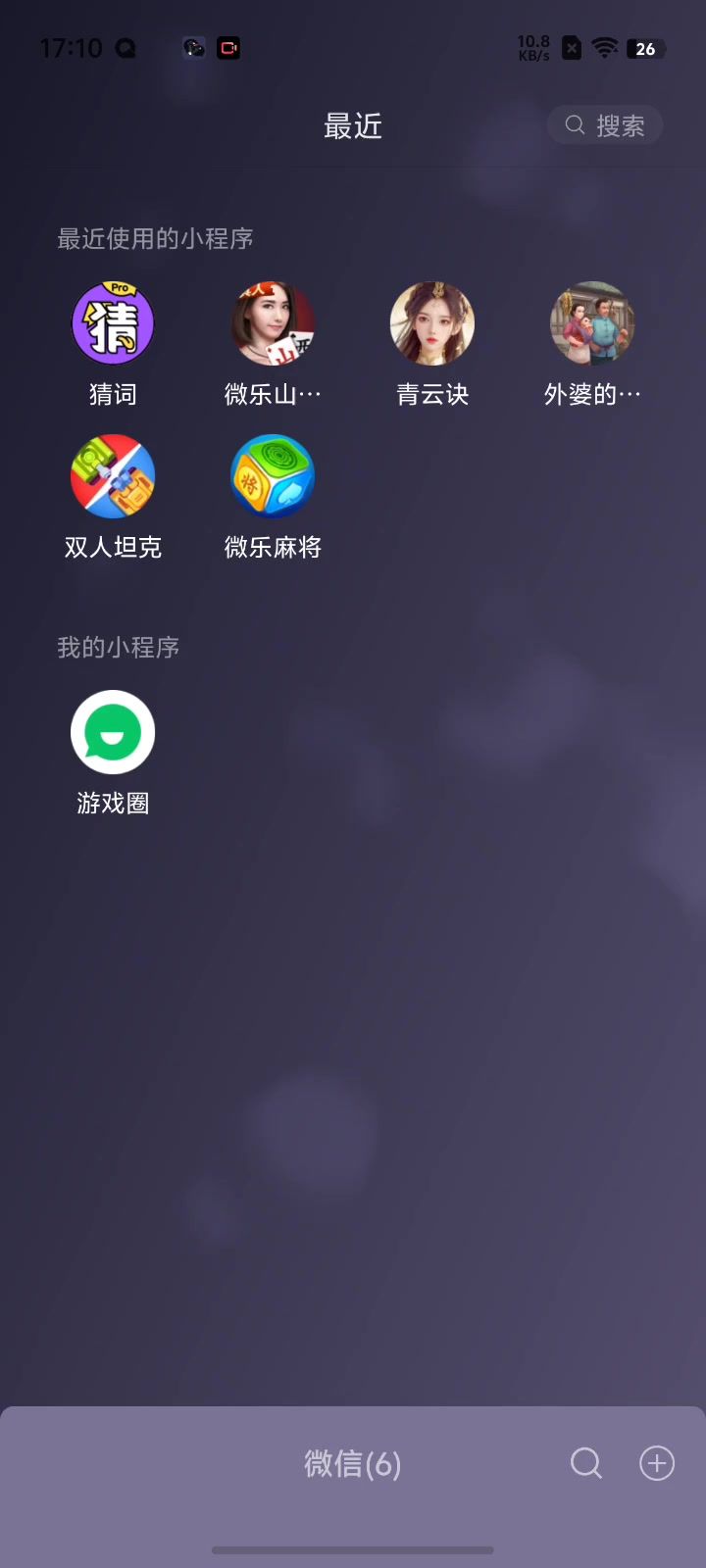Open 微乐麻将 mini program

pos(273,477)
